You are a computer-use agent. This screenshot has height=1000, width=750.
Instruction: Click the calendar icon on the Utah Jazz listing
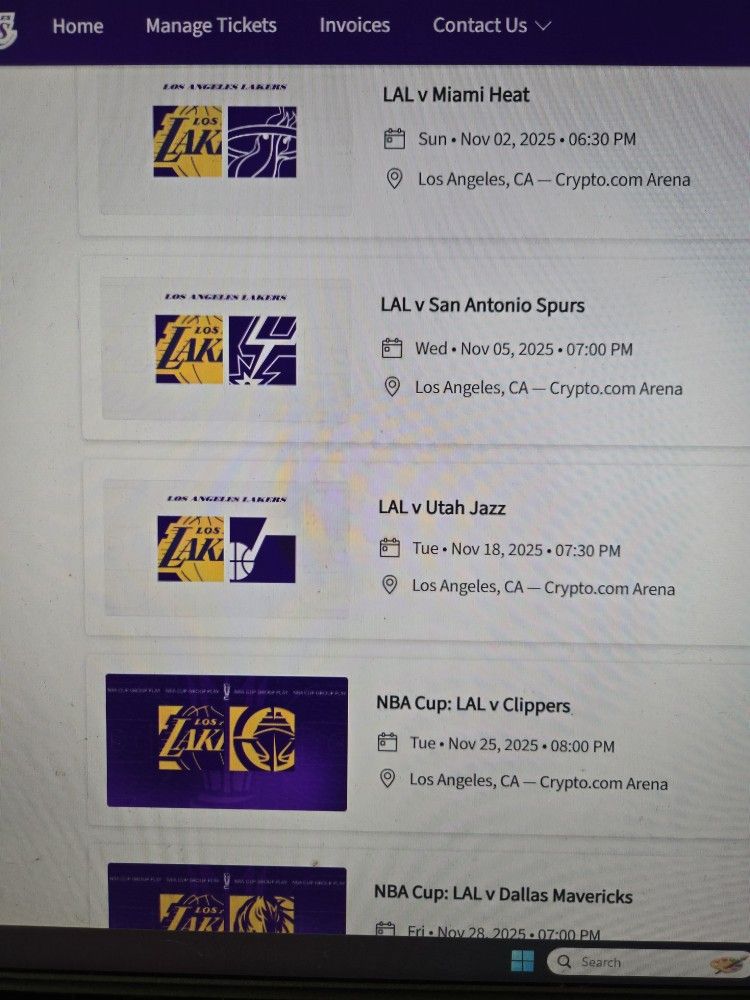coord(390,547)
